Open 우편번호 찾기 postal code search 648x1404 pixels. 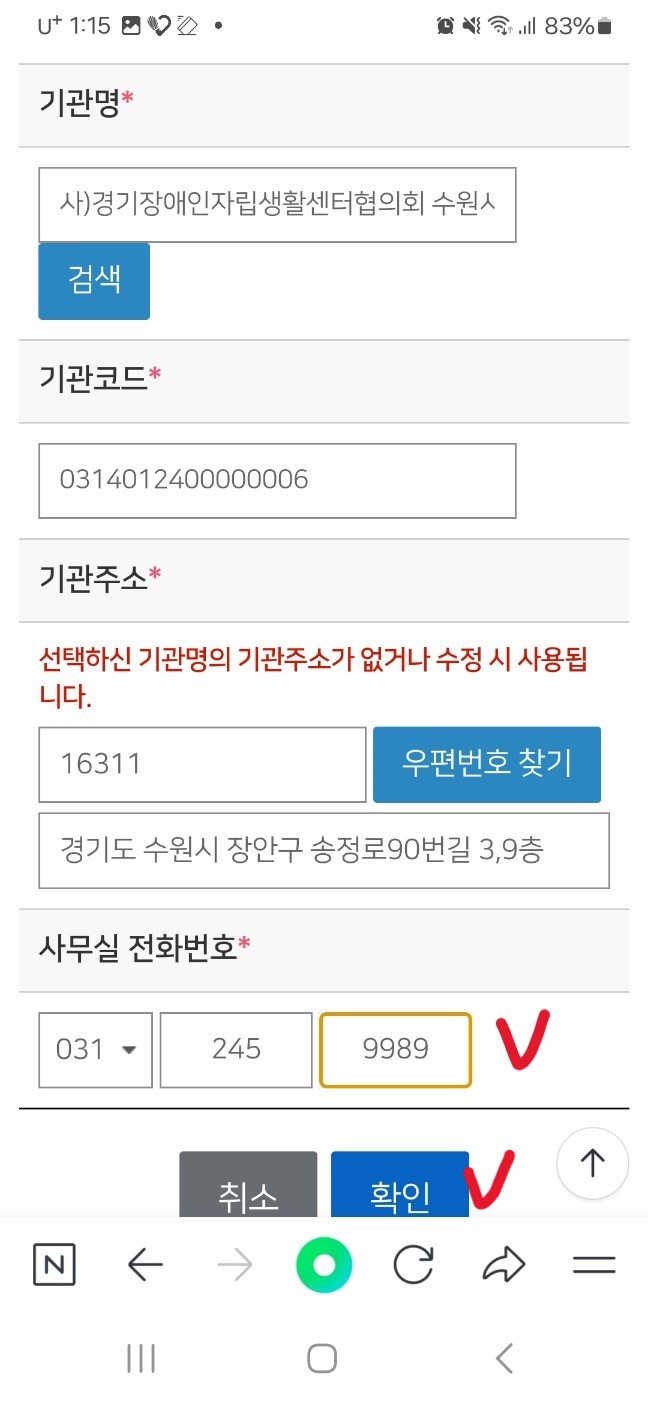point(487,765)
